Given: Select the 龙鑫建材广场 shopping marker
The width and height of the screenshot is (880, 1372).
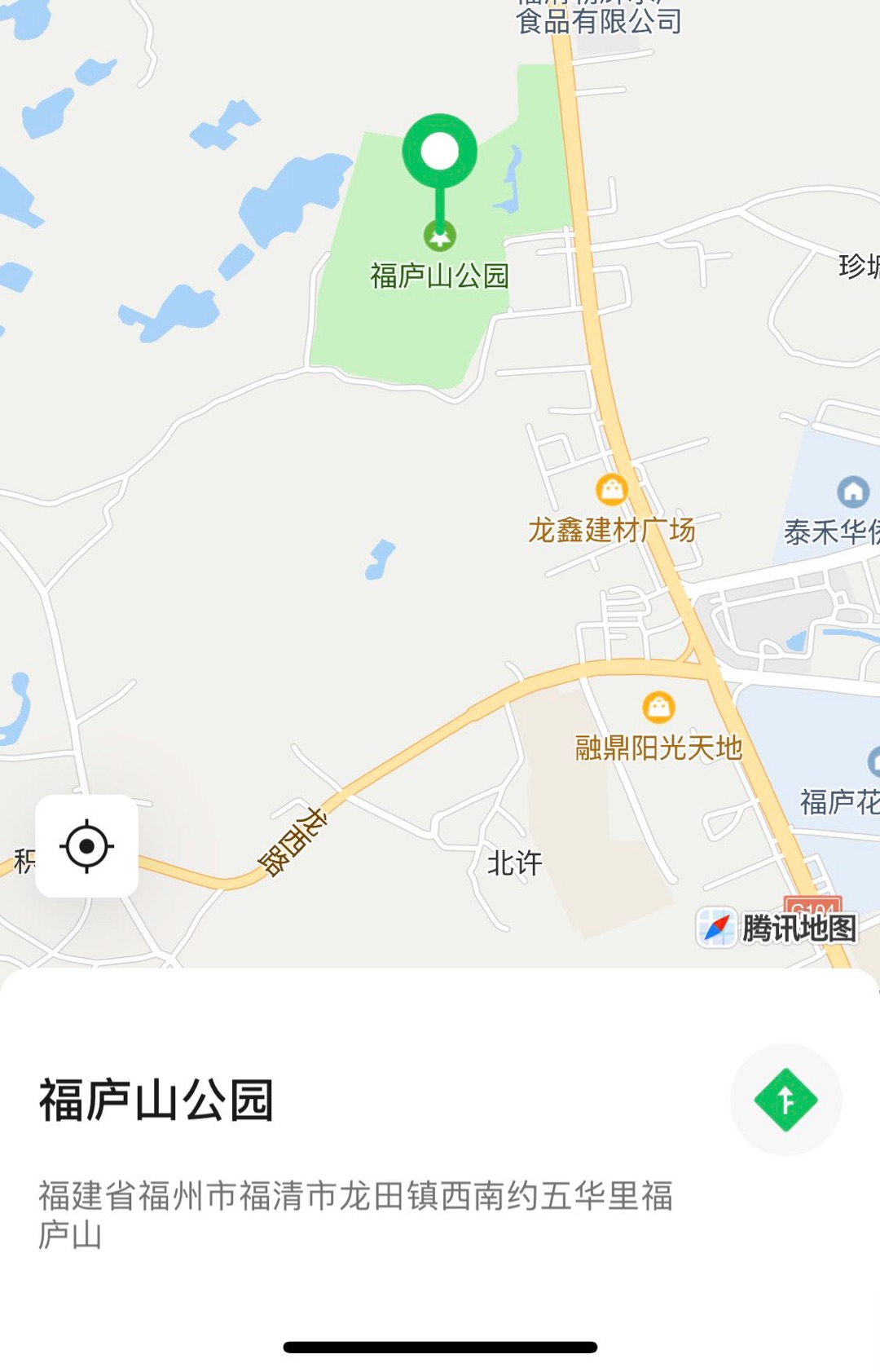Looking at the screenshot, I should click(x=611, y=489).
